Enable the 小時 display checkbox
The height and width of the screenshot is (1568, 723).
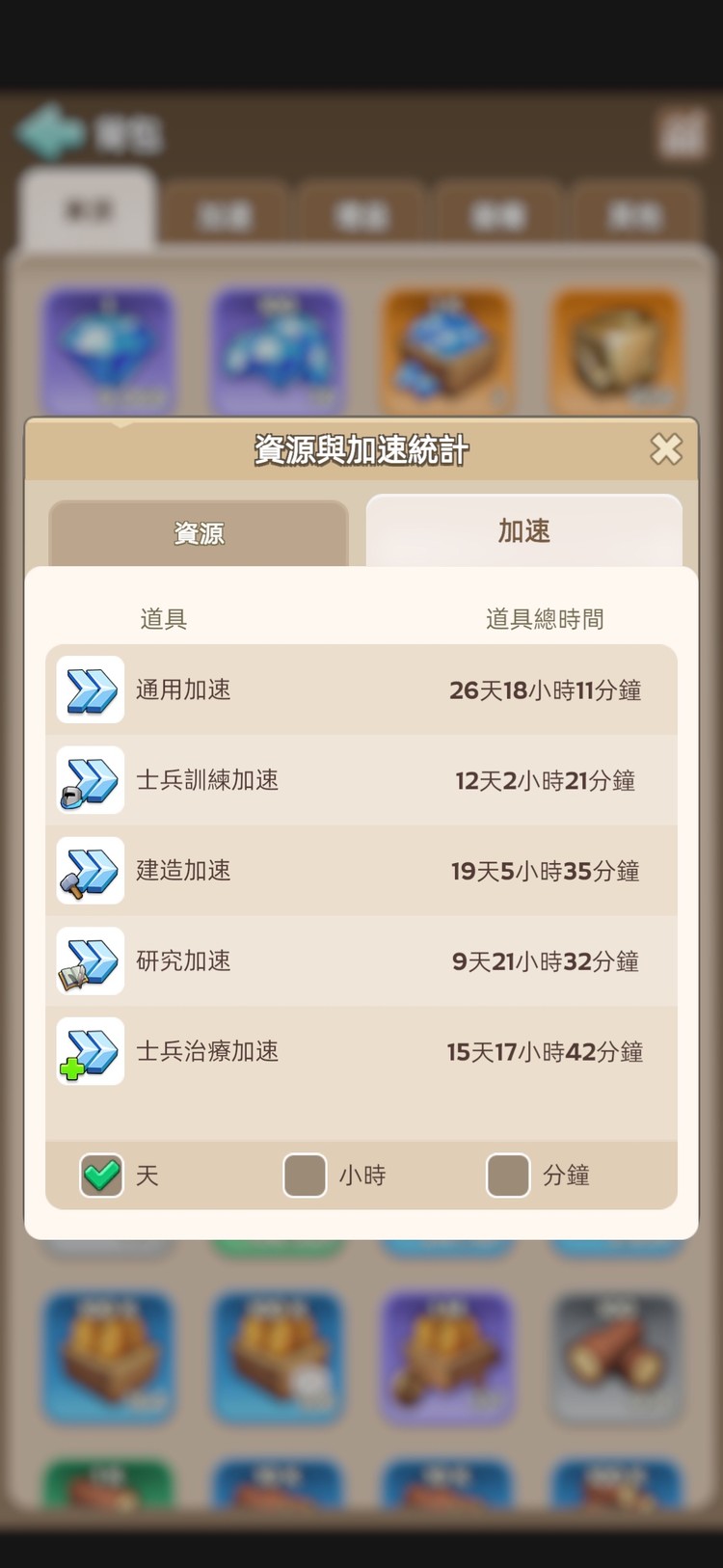tap(305, 1176)
